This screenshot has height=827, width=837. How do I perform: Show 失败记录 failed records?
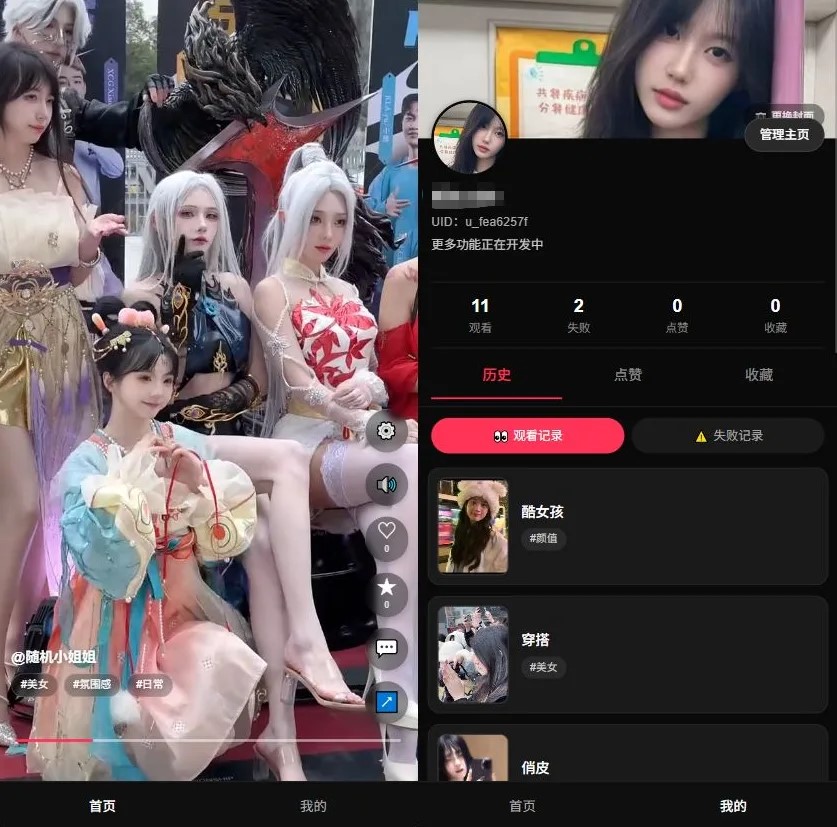point(728,436)
